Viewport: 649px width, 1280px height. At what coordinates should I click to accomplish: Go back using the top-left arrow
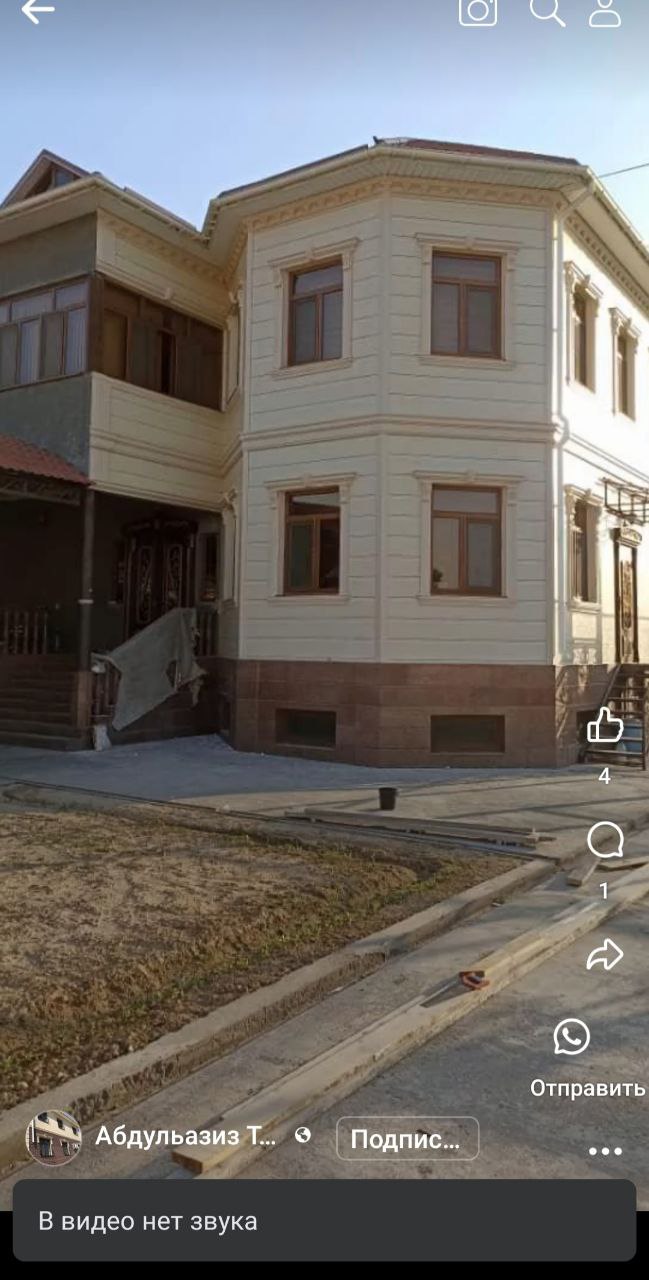[x=37, y=11]
